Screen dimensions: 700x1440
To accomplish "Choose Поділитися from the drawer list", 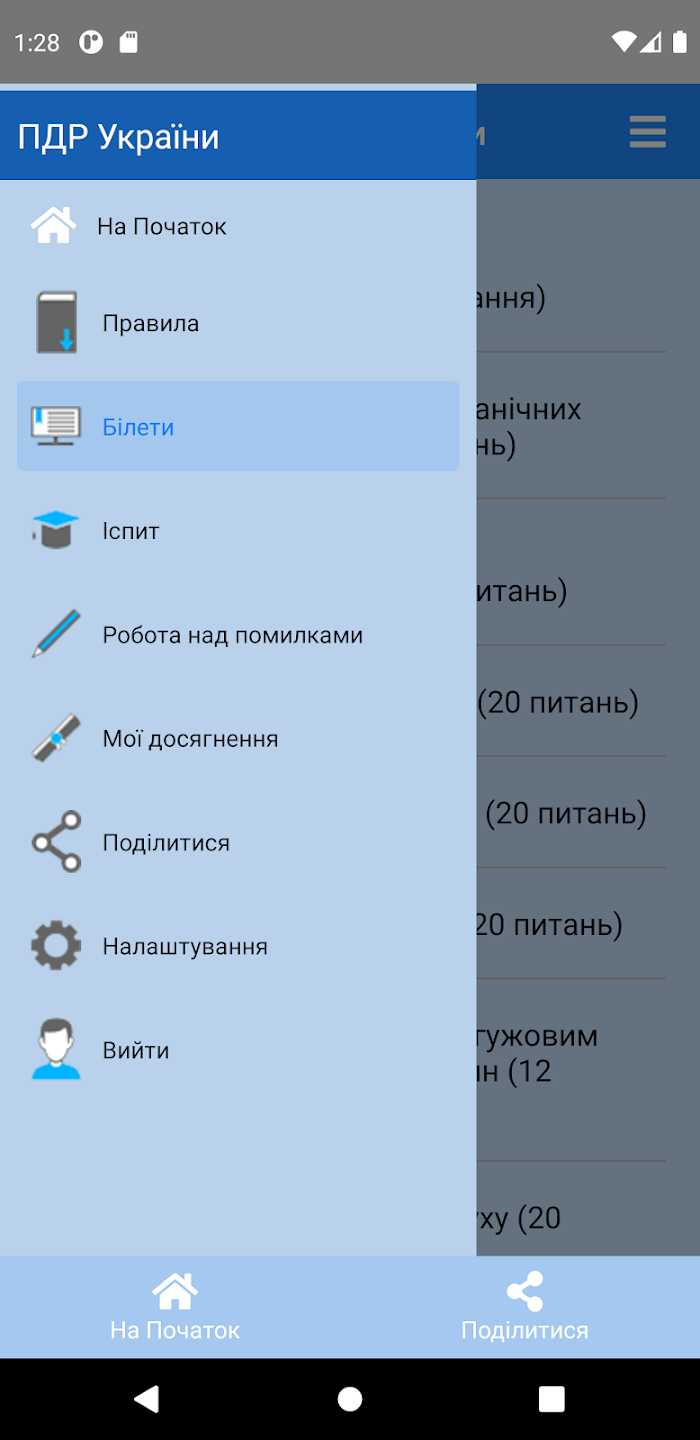I will tap(165, 843).
